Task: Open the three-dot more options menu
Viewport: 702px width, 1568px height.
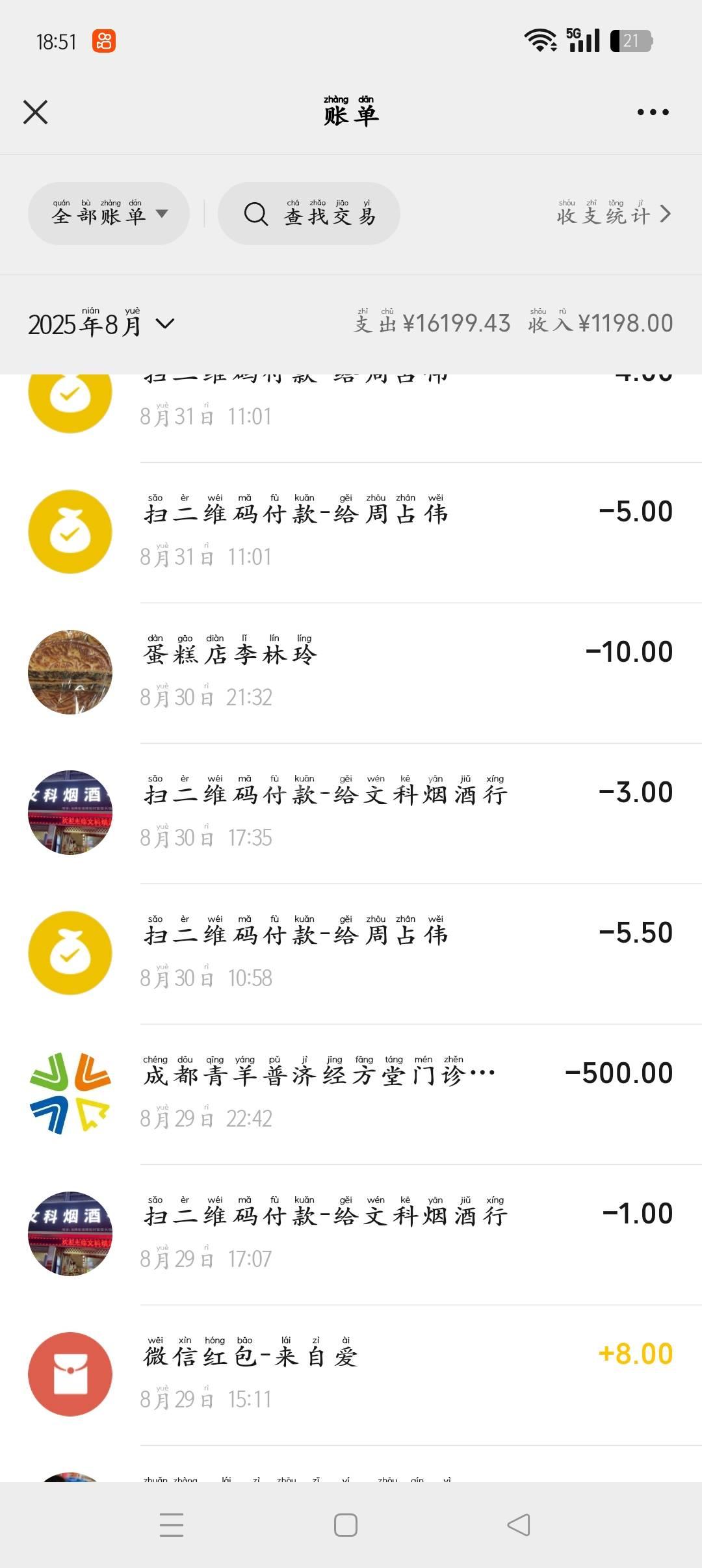Action: coord(653,112)
